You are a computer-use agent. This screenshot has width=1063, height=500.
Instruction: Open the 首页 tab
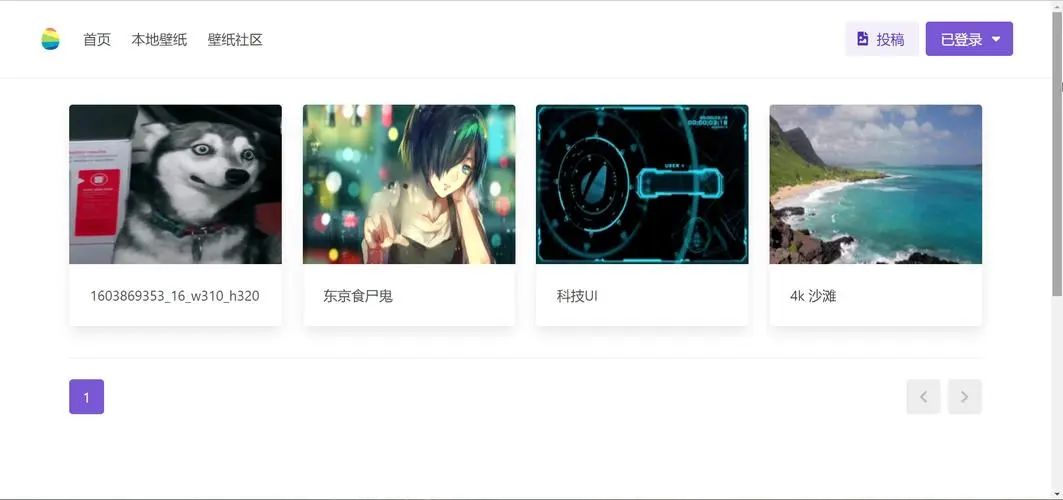pyautogui.click(x=97, y=40)
